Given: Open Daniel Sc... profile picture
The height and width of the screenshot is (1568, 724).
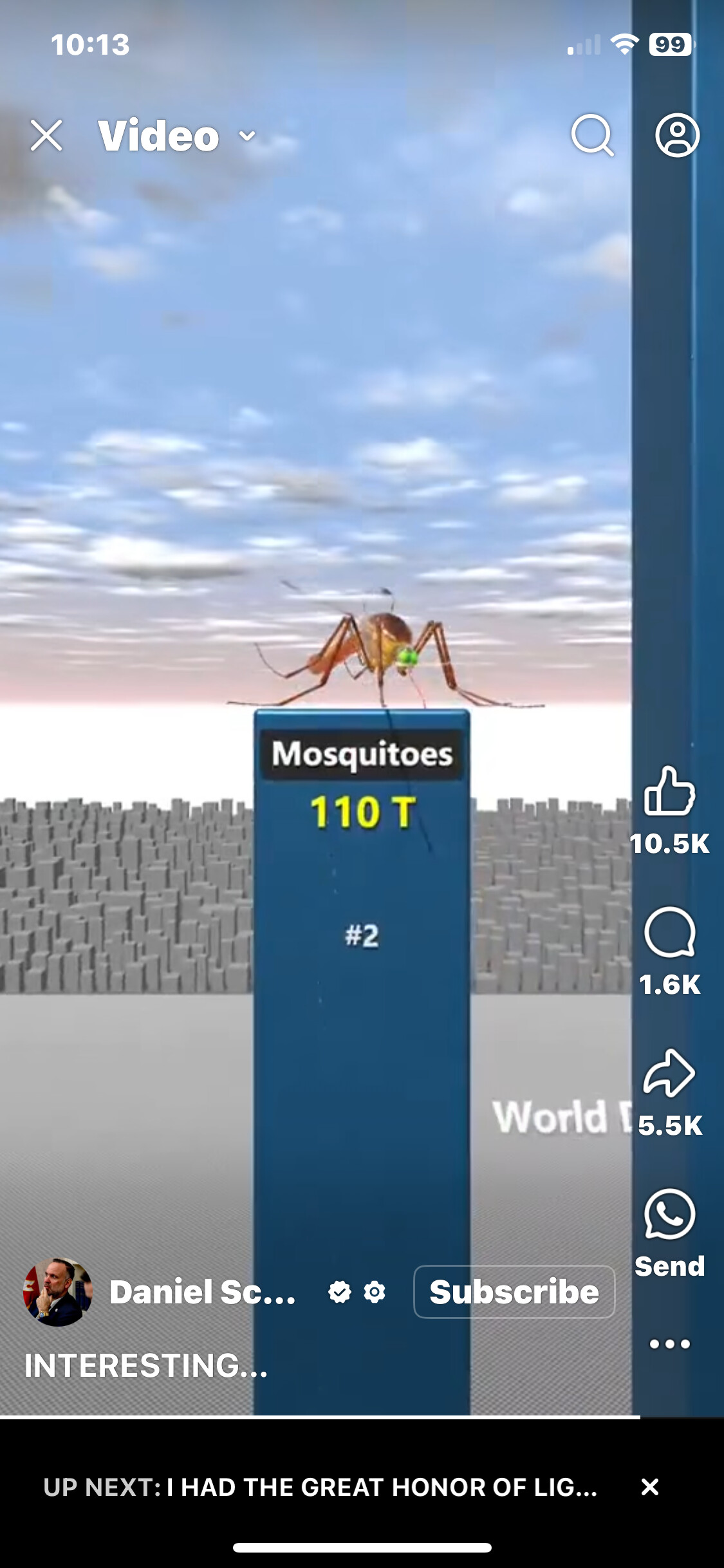Looking at the screenshot, I should click(57, 1292).
